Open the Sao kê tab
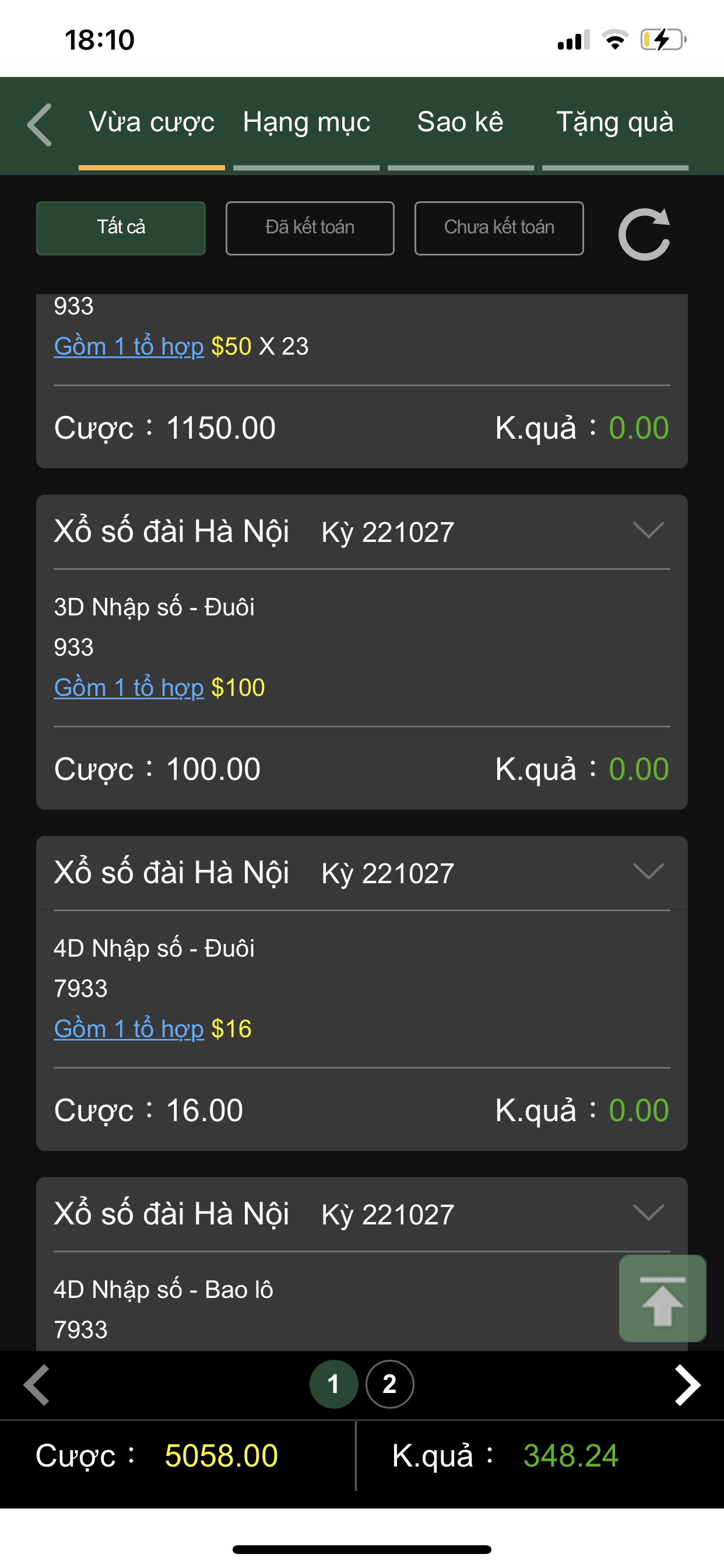Screen dimensions: 724x1568 (x=460, y=123)
